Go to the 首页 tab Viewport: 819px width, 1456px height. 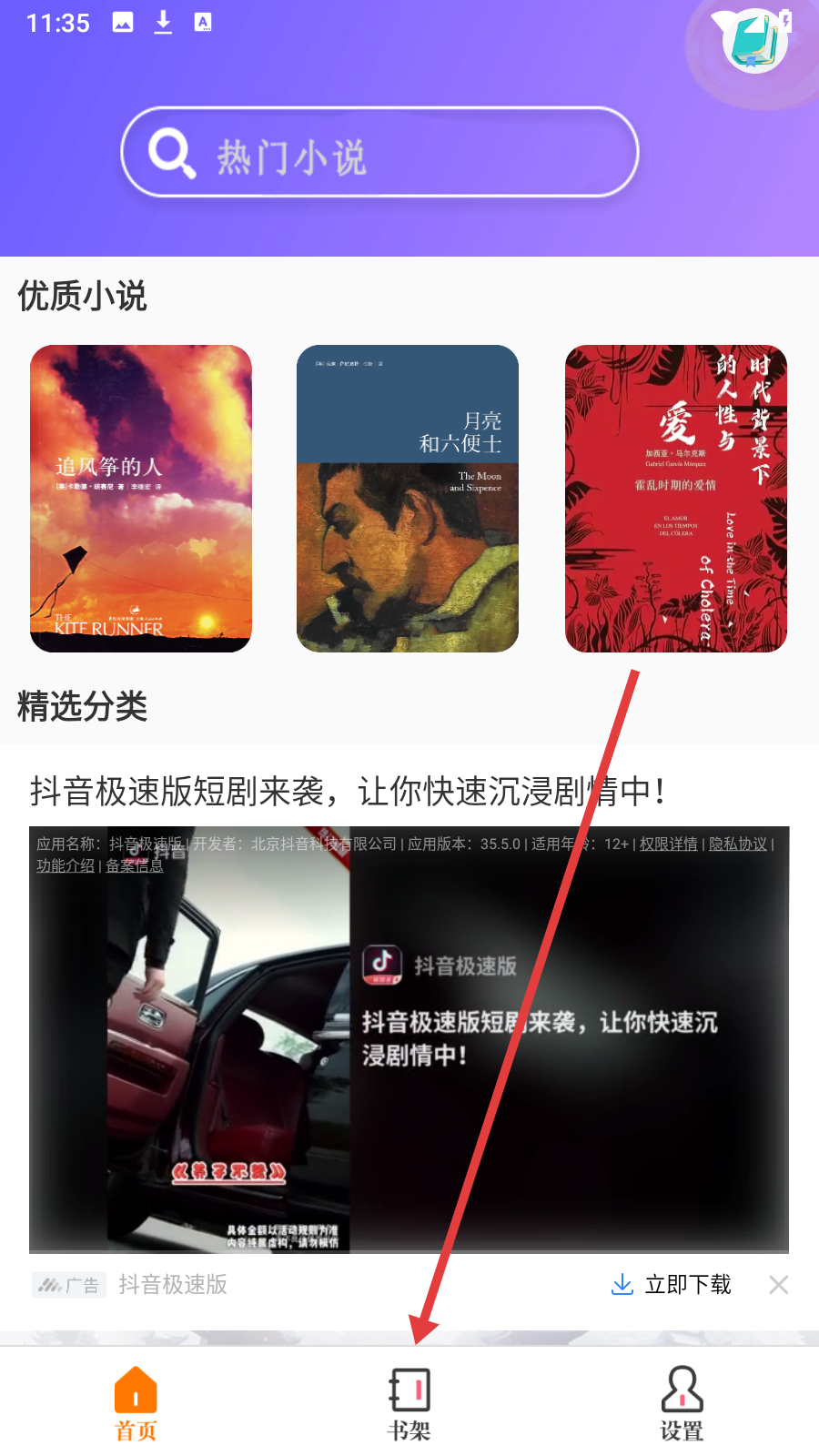point(136,1404)
